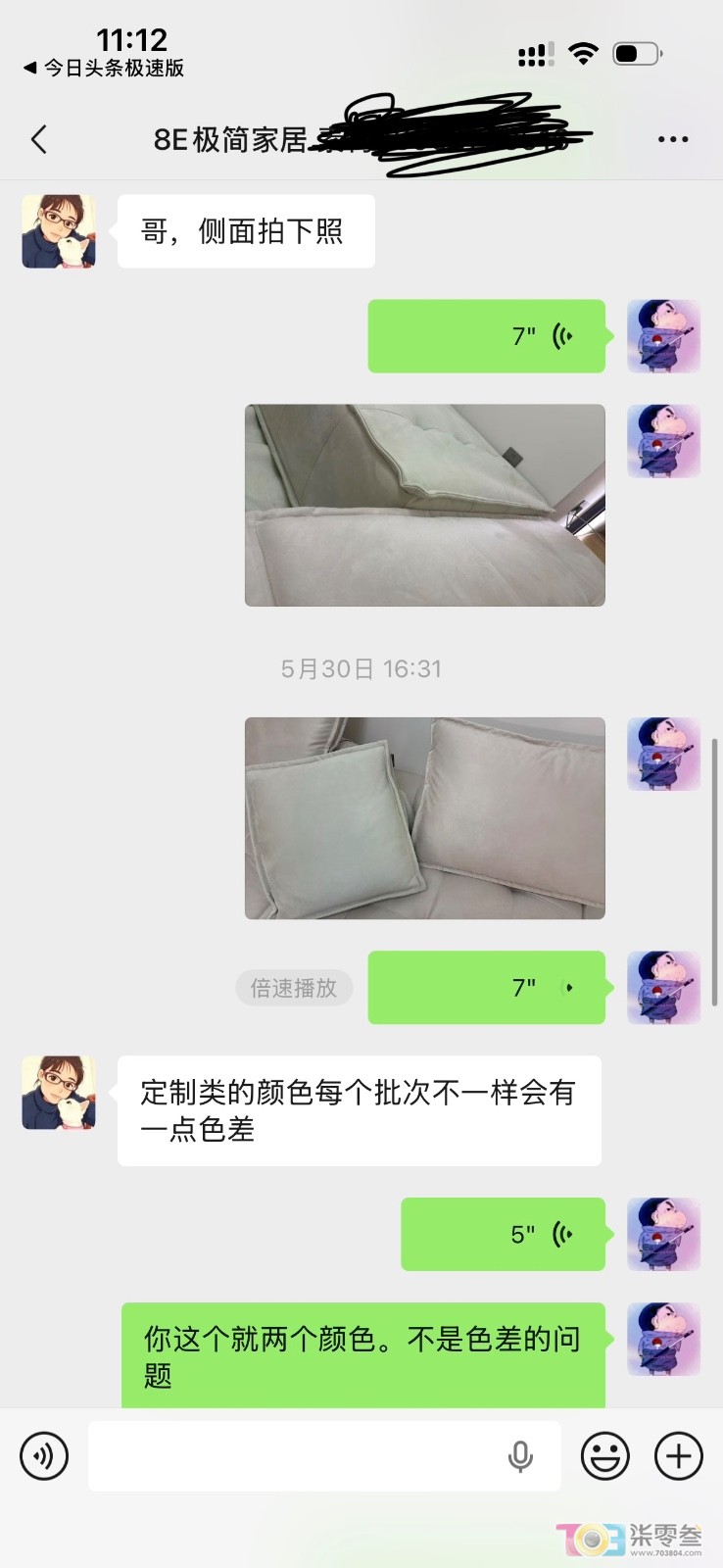Open my avatar beside the 5-second voice message
The width and height of the screenshot is (723, 1568).
(x=664, y=1234)
